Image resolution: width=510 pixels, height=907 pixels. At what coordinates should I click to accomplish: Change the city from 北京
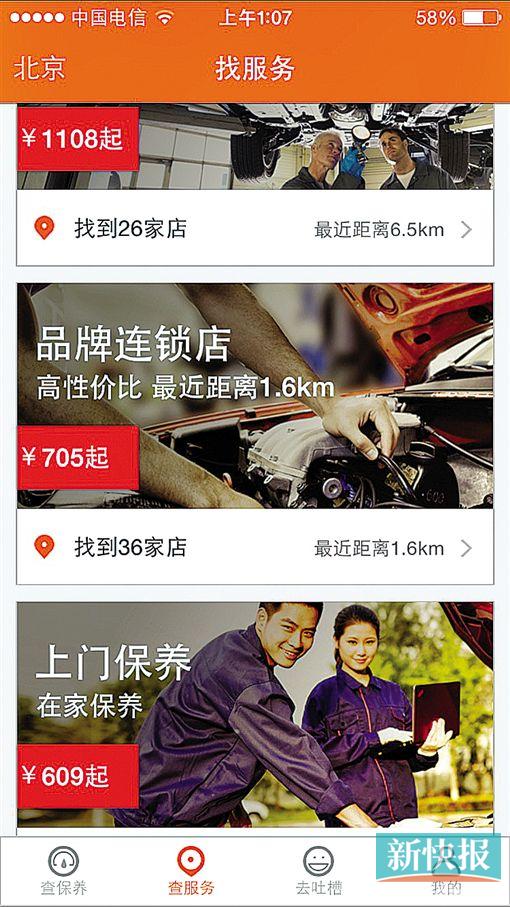[39, 69]
